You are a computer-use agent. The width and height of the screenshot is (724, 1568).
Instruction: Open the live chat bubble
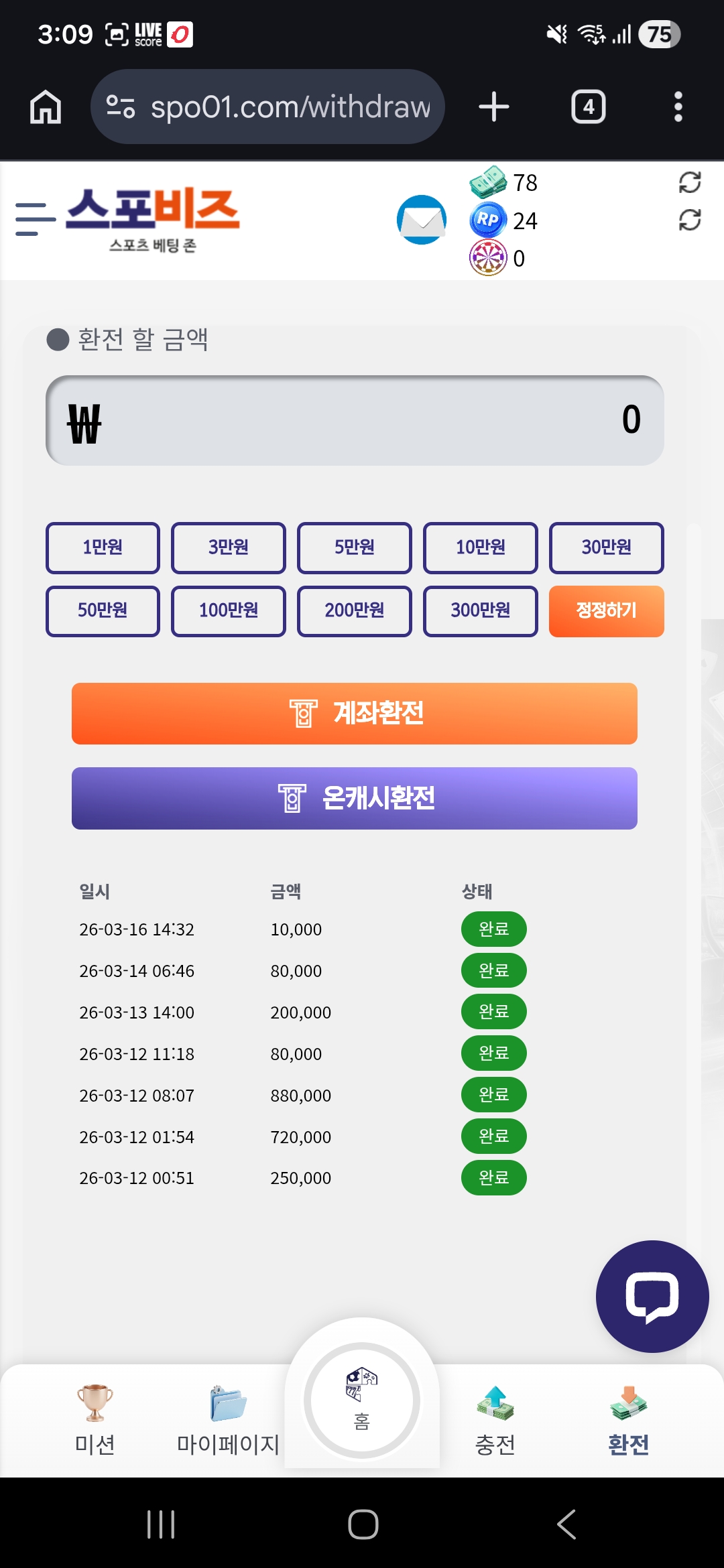click(652, 1296)
